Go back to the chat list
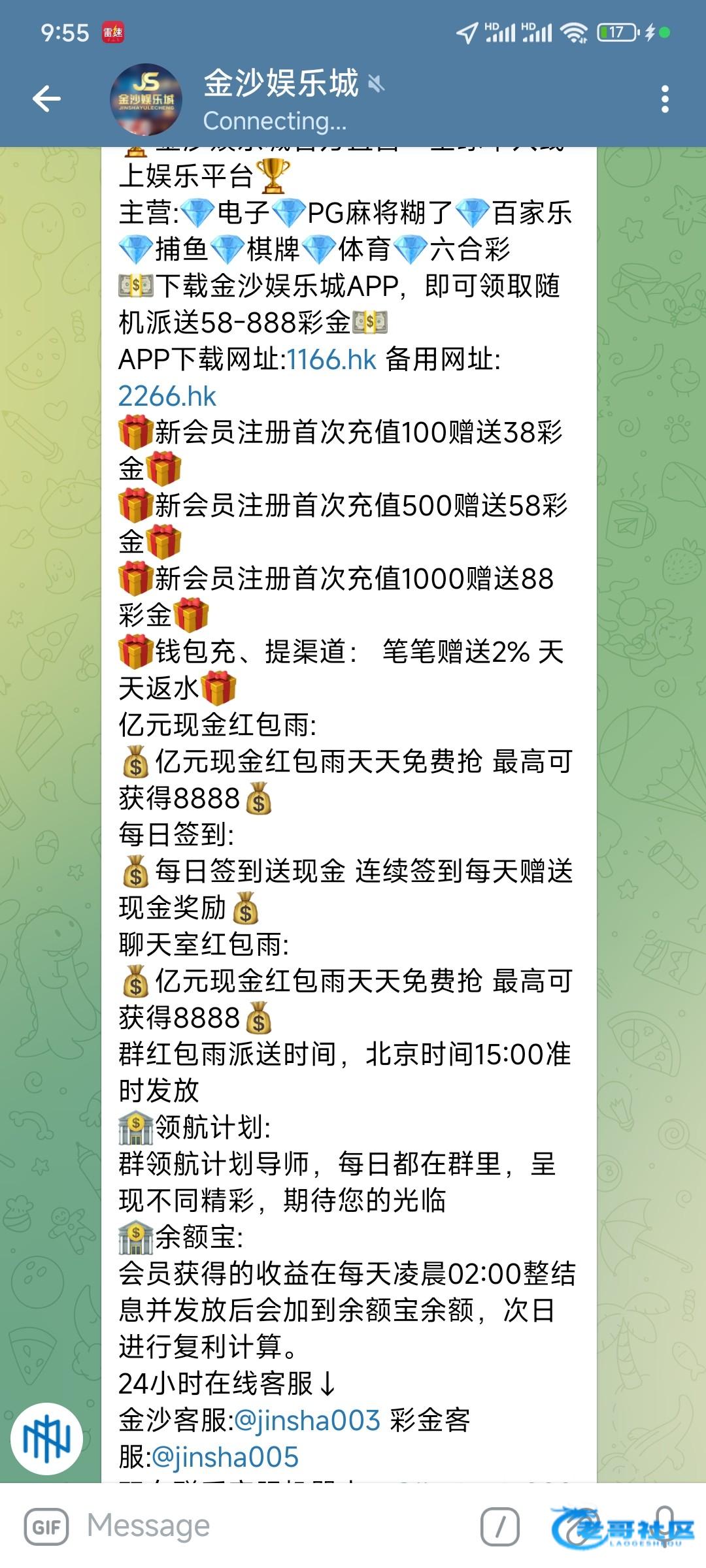The height and width of the screenshot is (1568, 706). 46,99
